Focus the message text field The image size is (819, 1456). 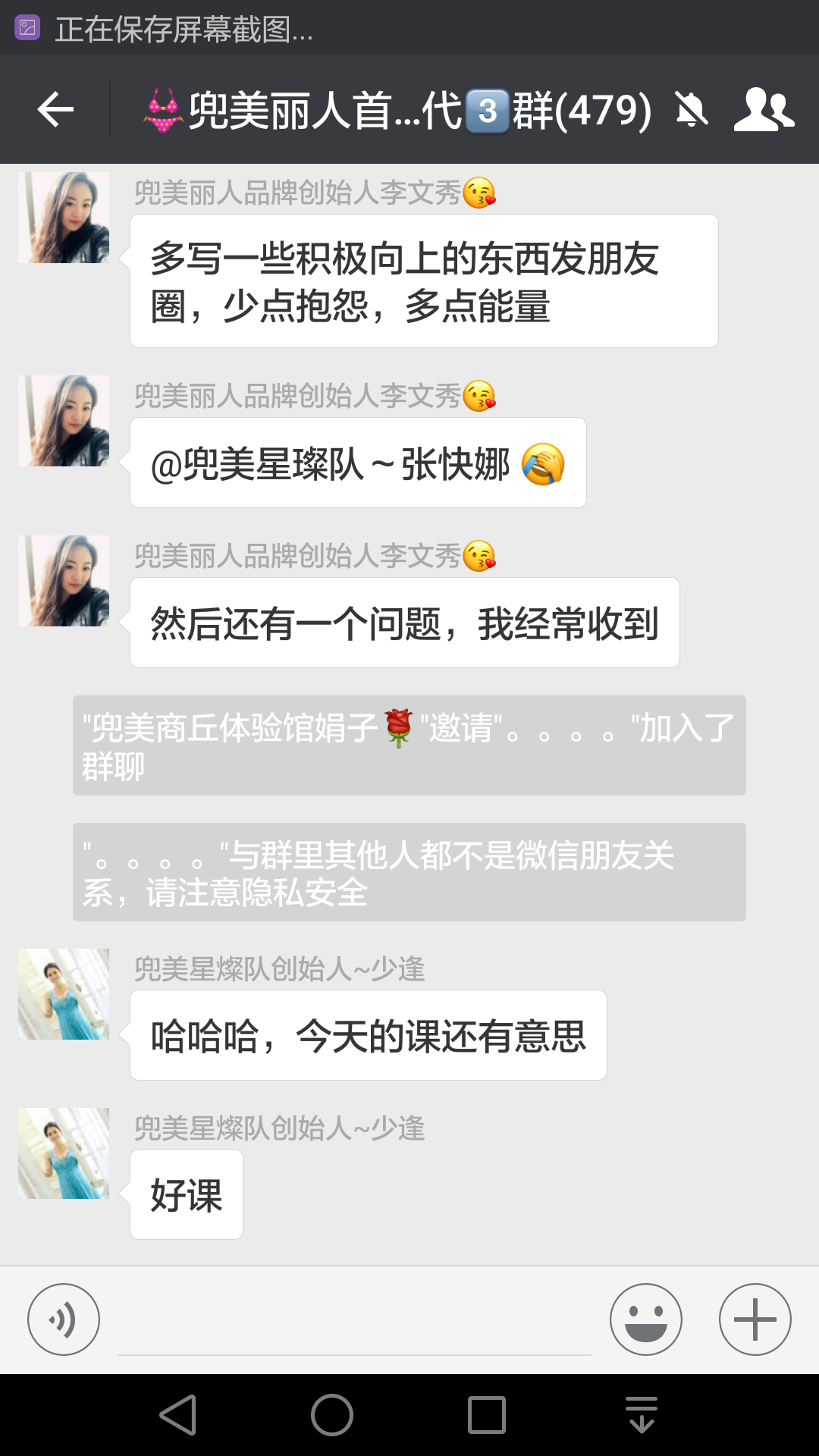(355, 1323)
